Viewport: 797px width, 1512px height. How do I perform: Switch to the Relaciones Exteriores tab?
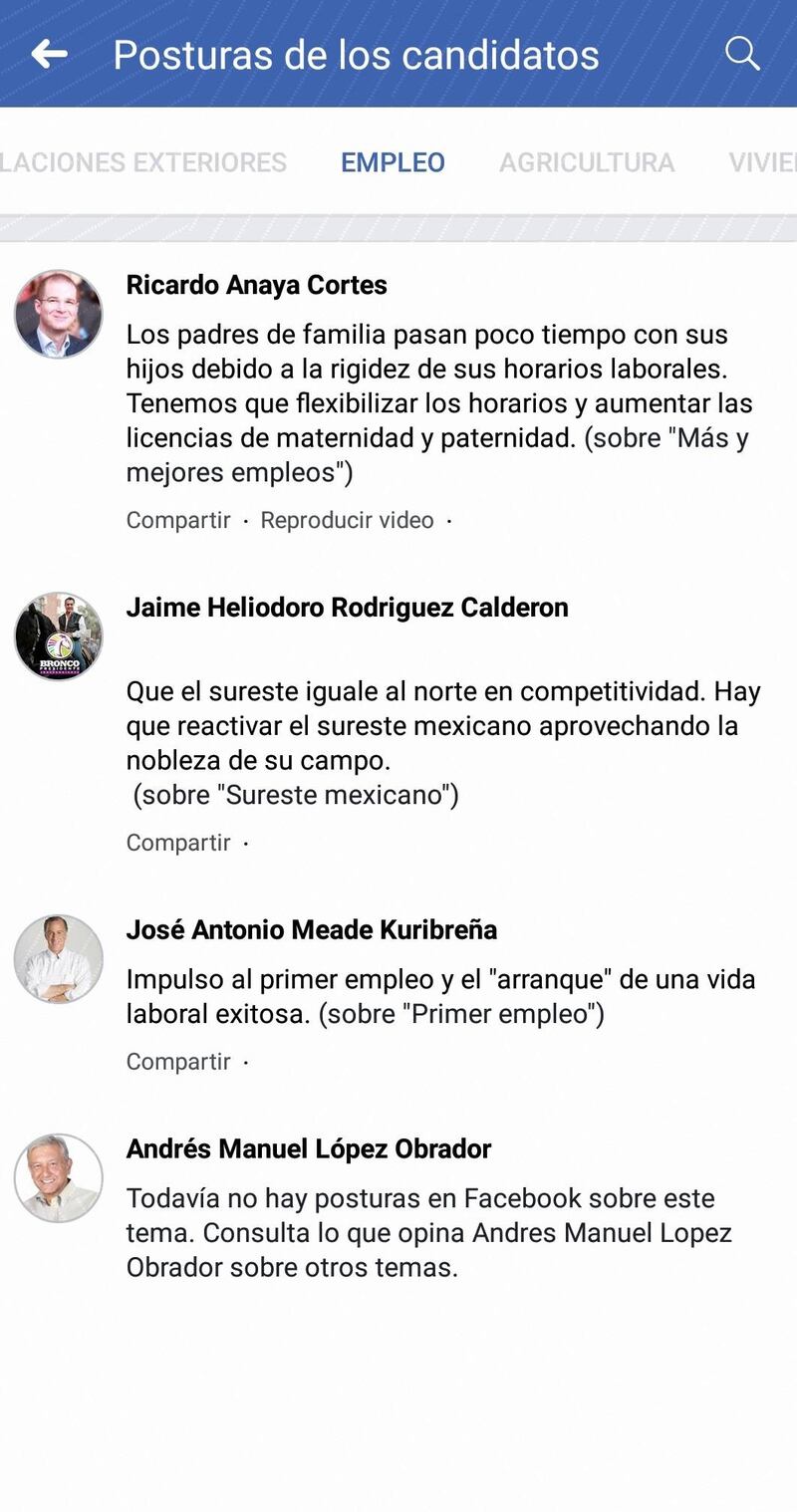(x=143, y=162)
